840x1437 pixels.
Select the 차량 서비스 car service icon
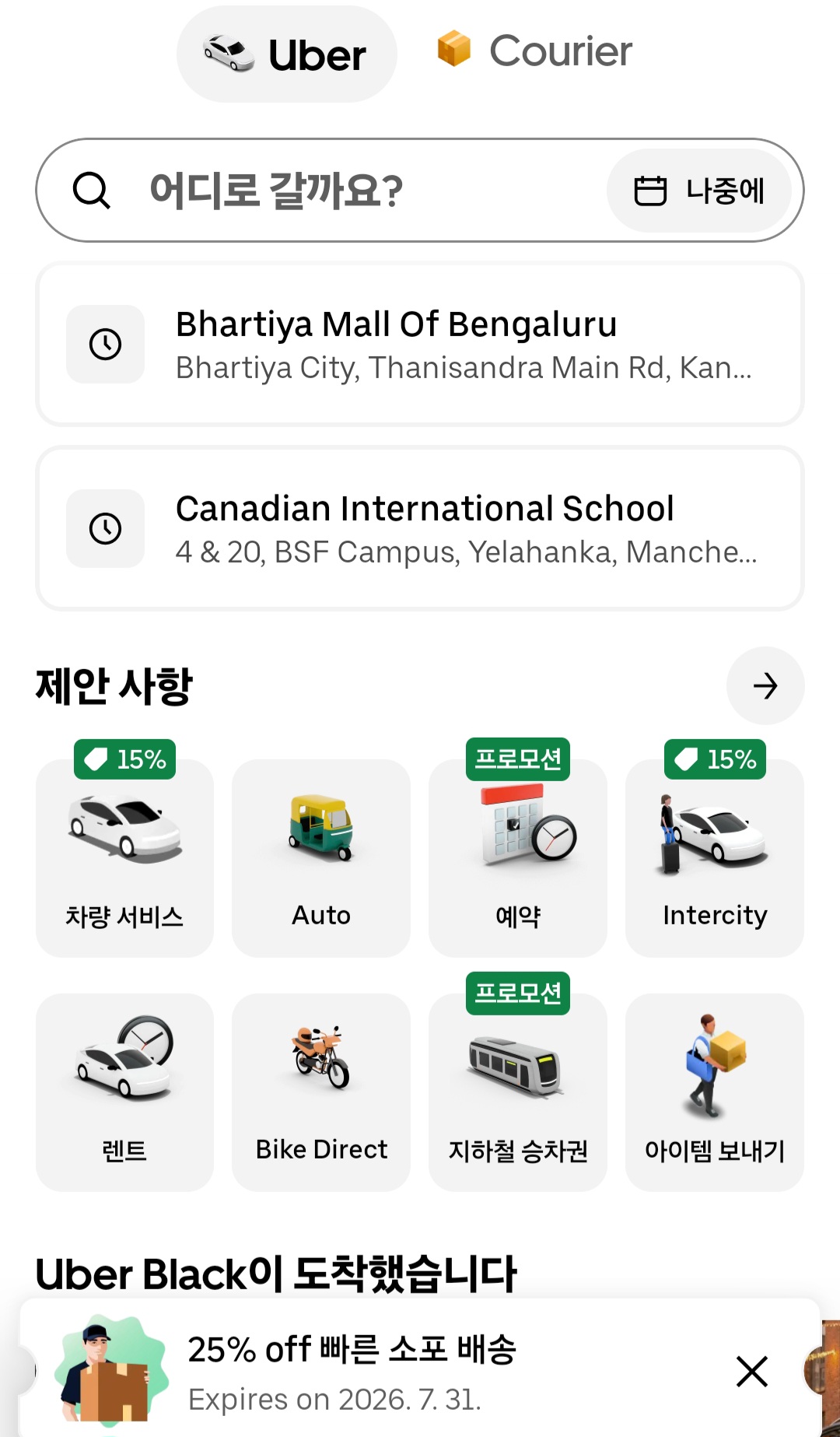click(125, 856)
